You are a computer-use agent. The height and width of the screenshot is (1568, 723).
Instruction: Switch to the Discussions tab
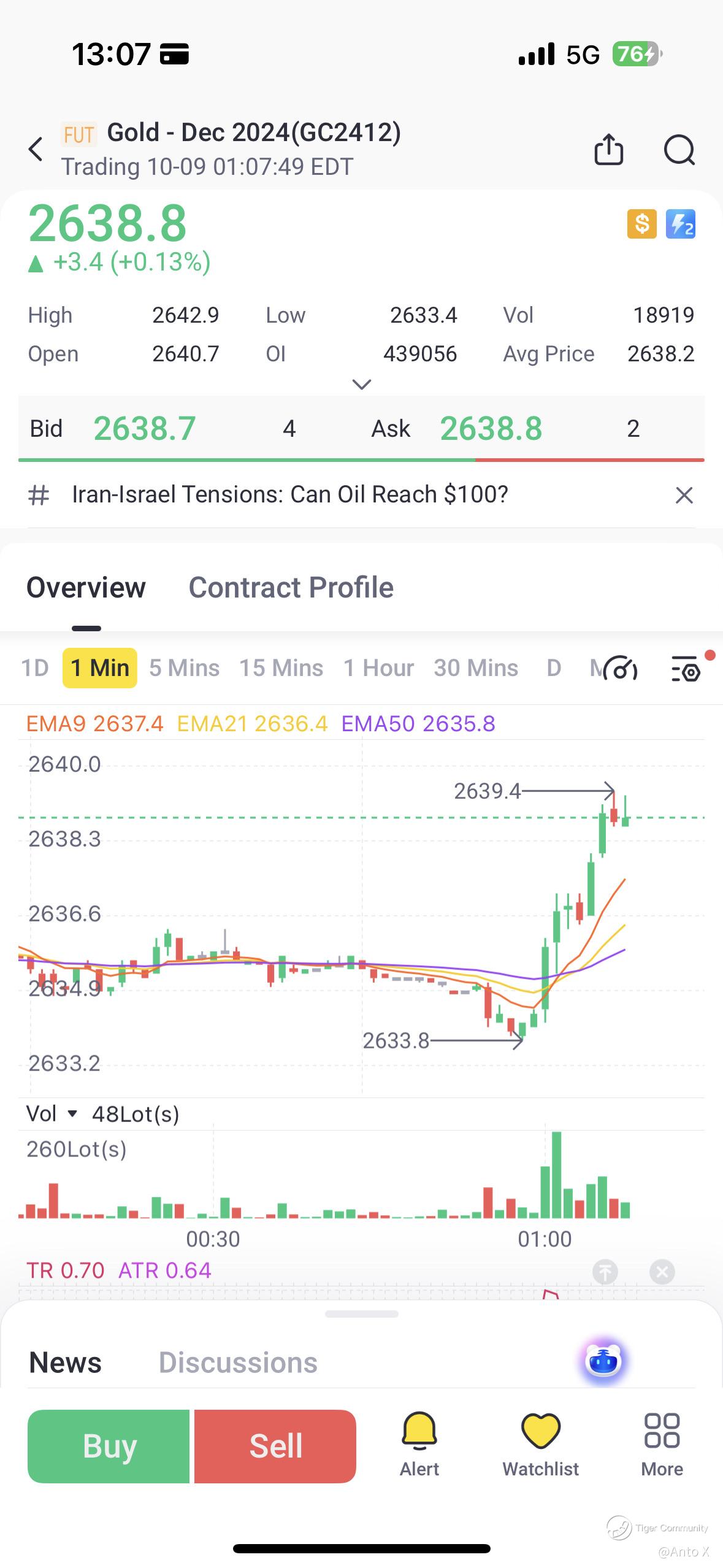[238, 1362]
